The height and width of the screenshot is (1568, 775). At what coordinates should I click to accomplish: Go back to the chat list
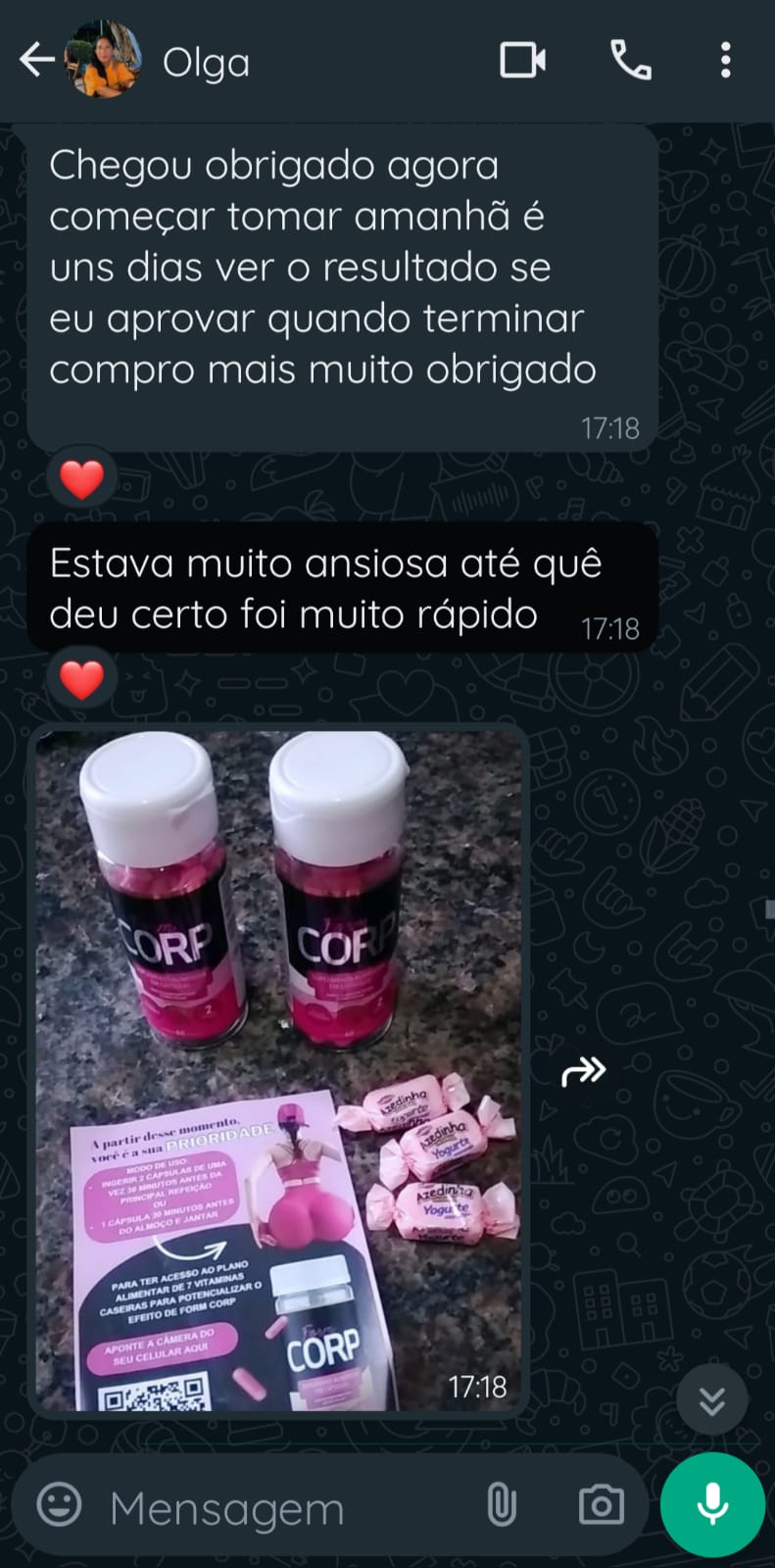click(36, 61)
